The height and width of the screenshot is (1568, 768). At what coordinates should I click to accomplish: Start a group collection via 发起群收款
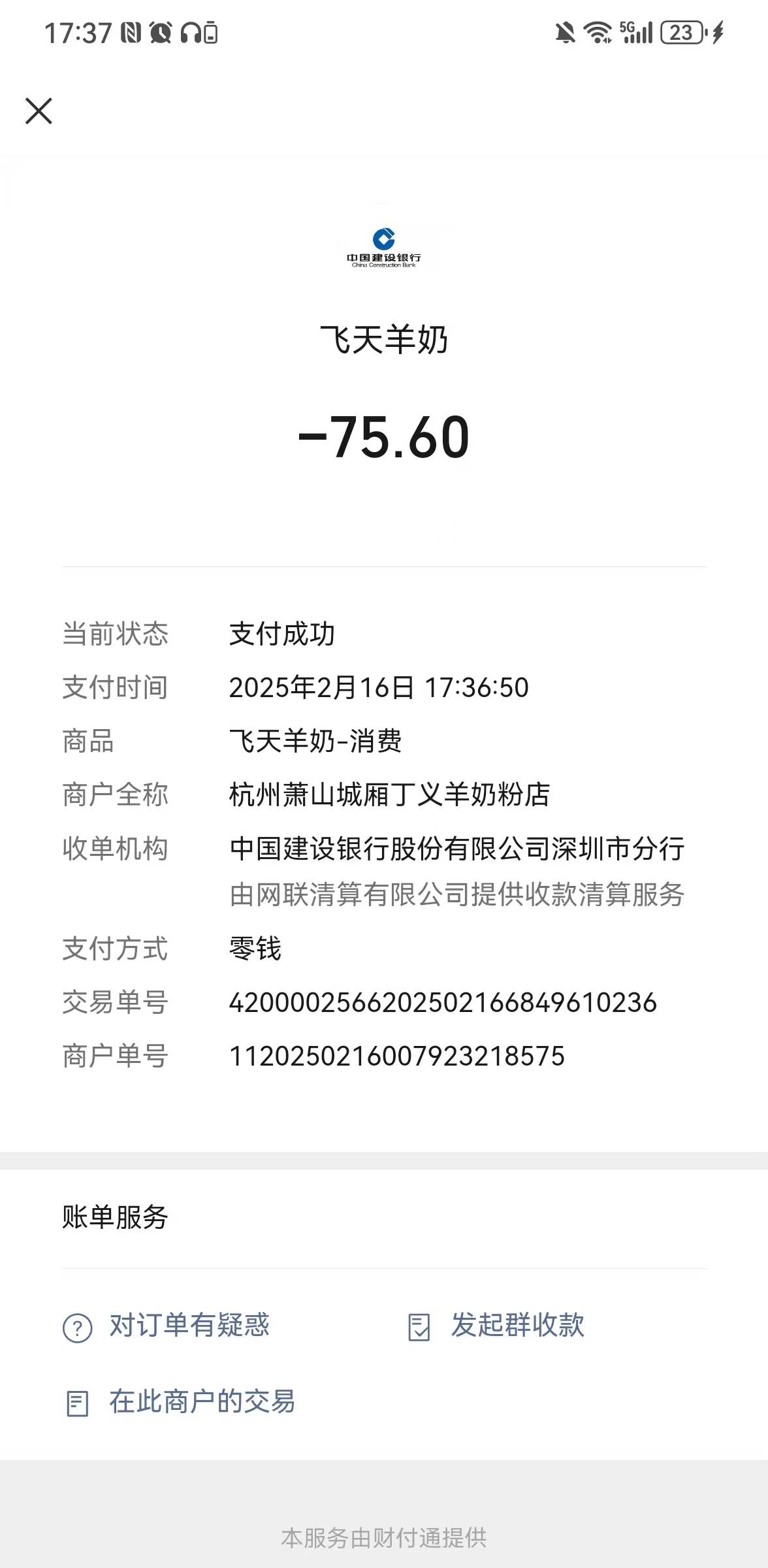click(x=516, y=1325)
